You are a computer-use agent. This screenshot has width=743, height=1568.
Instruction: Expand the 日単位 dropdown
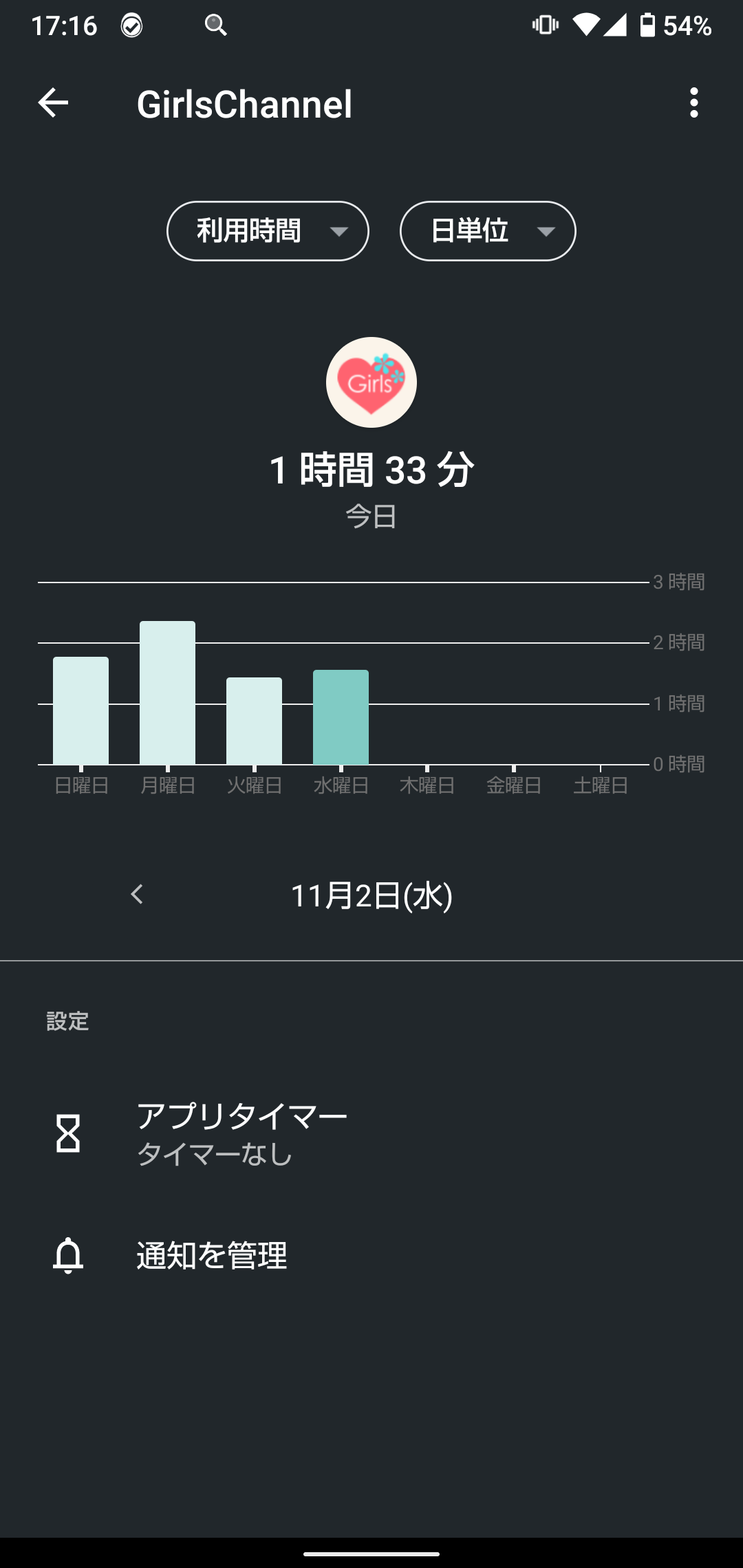point(488,231)
